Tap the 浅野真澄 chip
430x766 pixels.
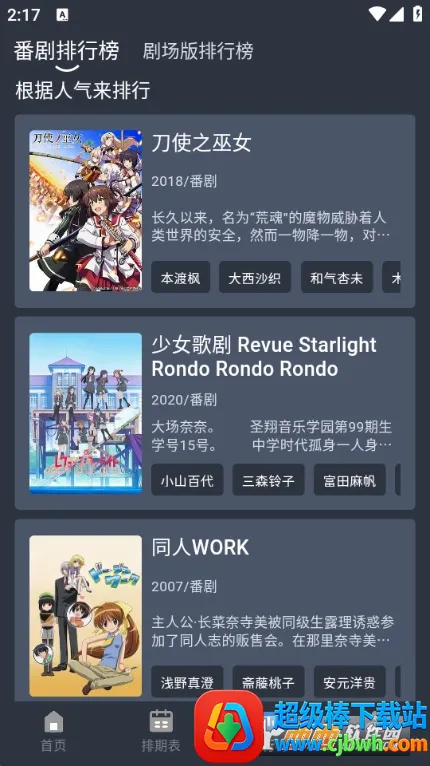pos(187,682)
